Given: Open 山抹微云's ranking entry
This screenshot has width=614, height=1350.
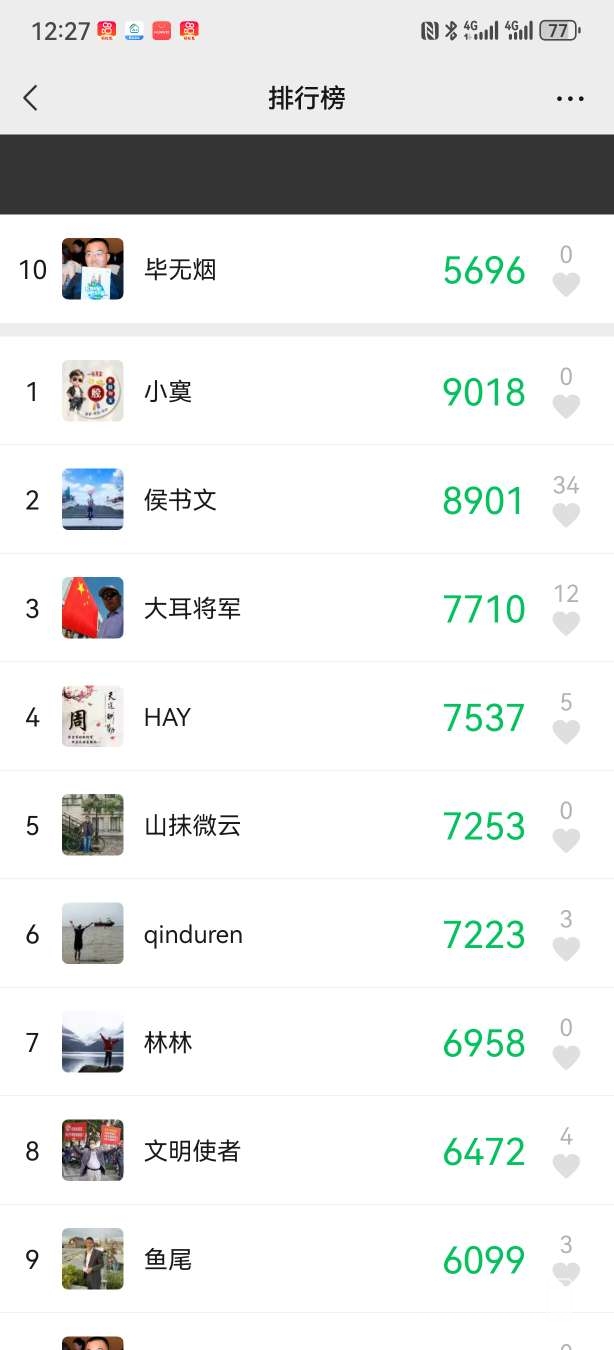Looking at the screenshot, I should tap(192, 825).
